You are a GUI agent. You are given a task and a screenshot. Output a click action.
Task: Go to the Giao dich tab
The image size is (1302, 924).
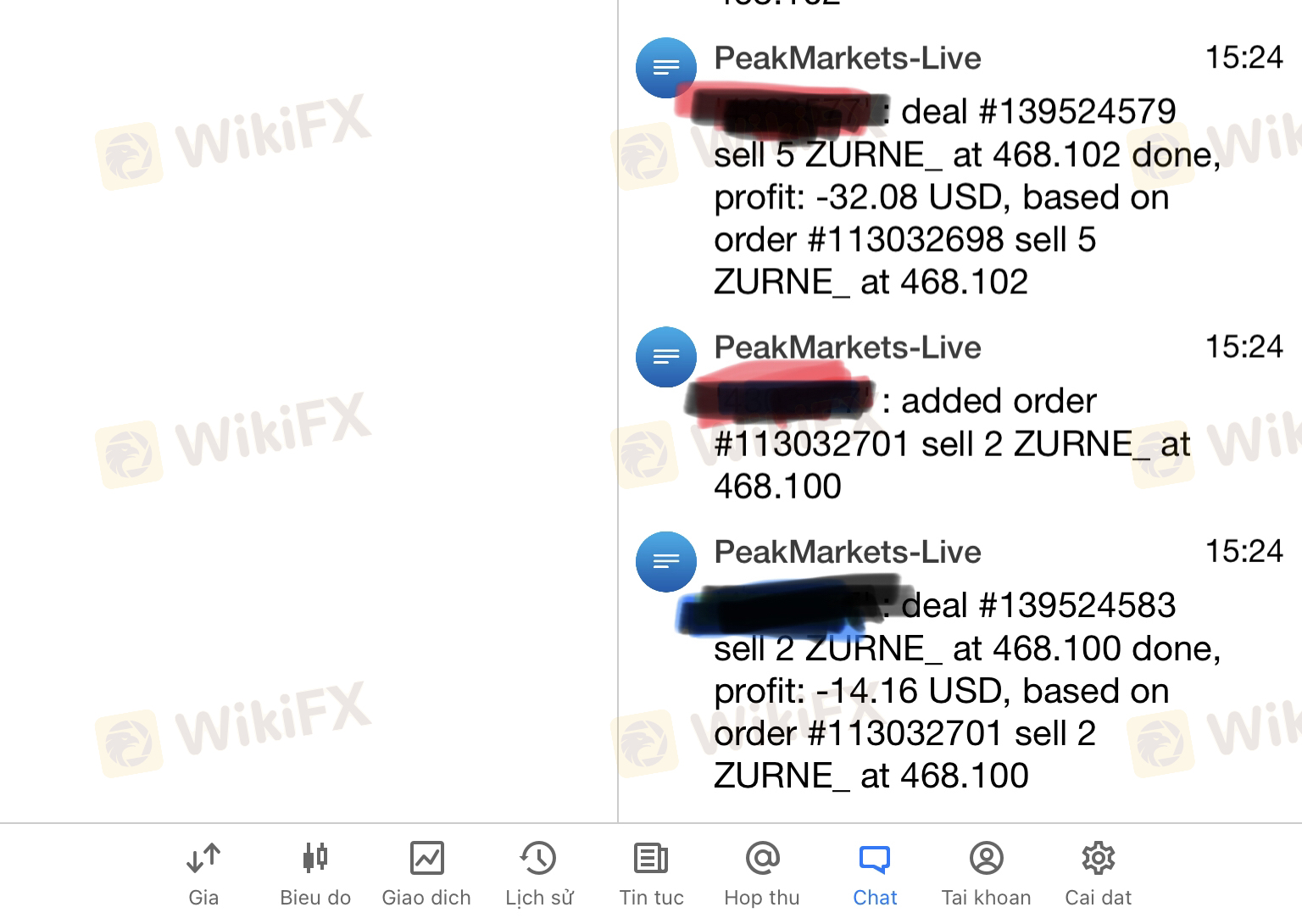point(426,873)
